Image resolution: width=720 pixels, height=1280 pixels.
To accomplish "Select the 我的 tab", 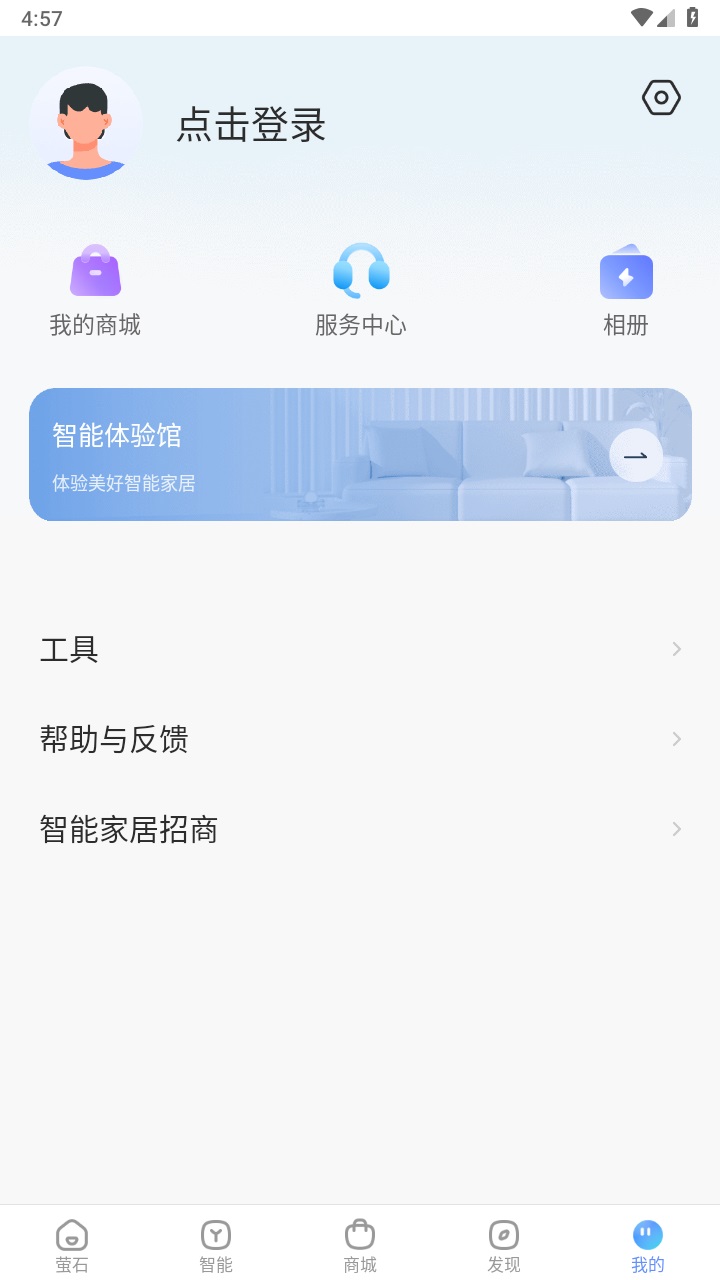I will pyautogui.click(x=648, y=1245).
